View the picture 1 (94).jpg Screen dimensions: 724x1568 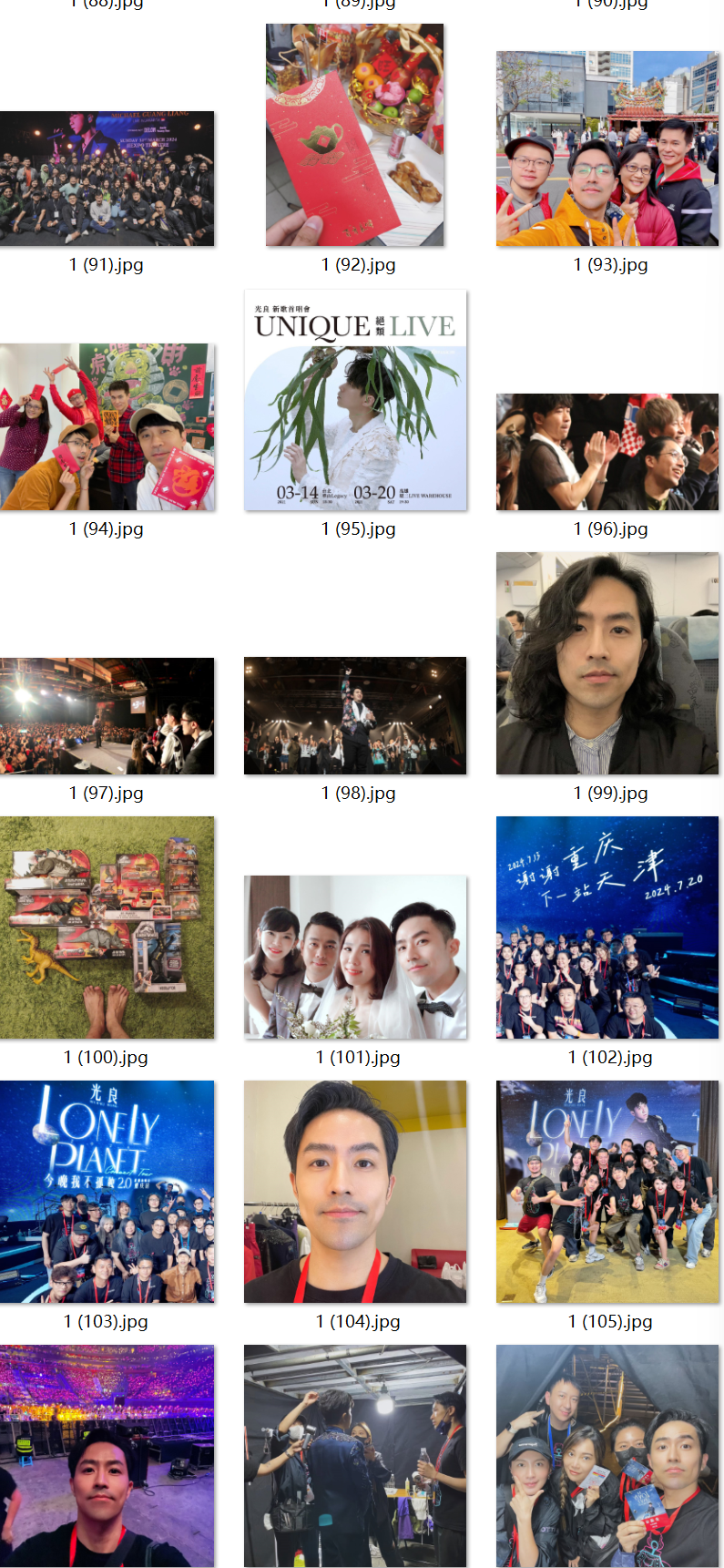(x=107, y=426)
